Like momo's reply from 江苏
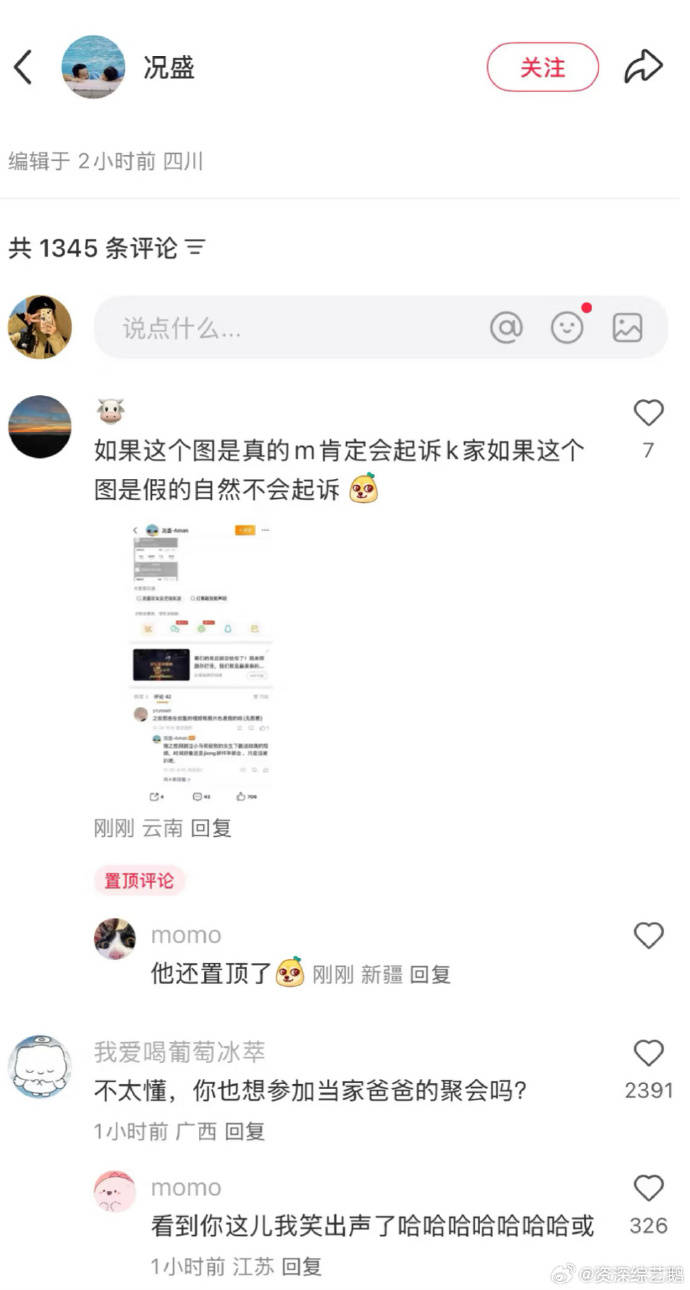Screen dimensions: 690x1290 648,1188
